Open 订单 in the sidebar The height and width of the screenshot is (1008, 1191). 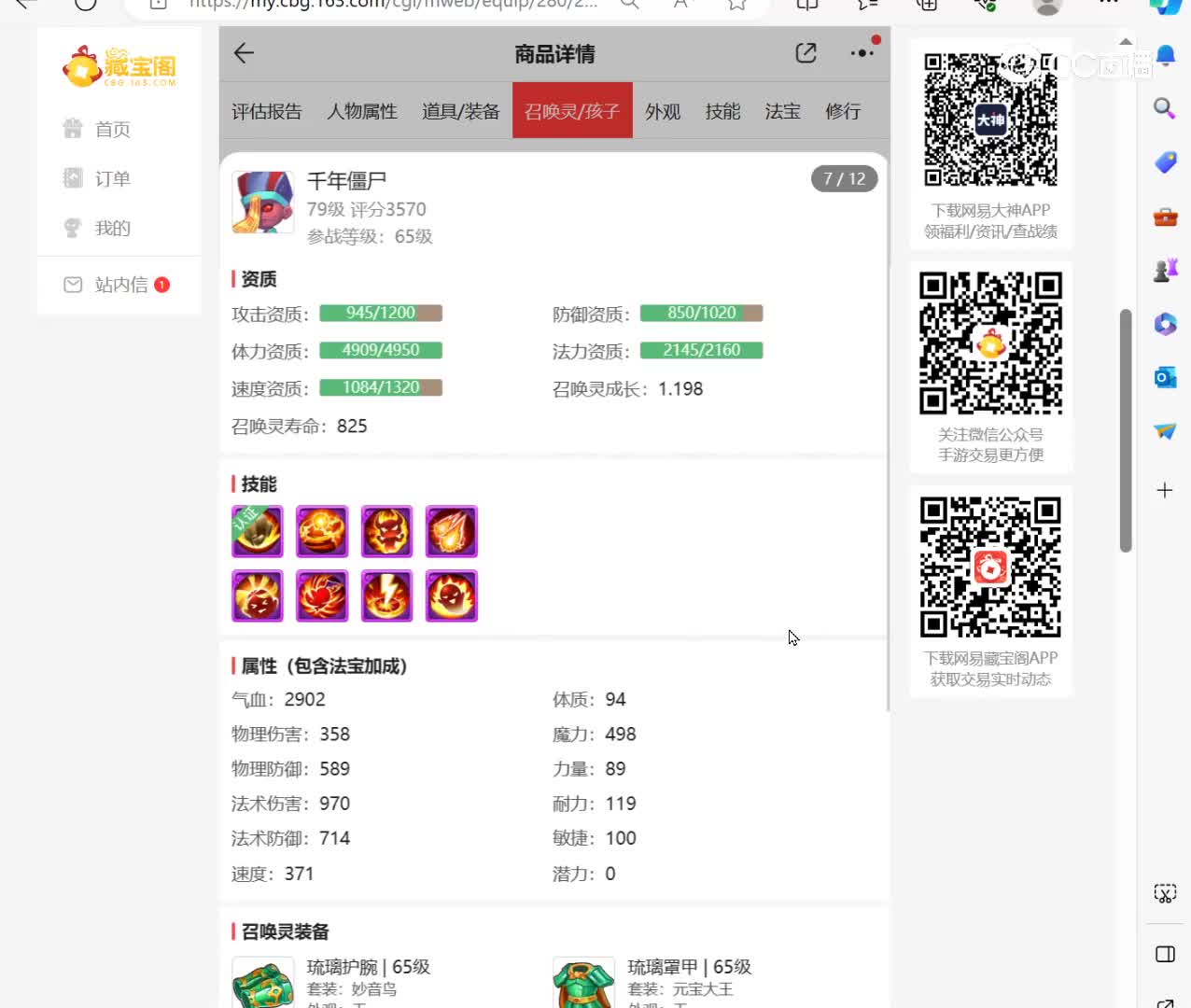click(112, 178)
